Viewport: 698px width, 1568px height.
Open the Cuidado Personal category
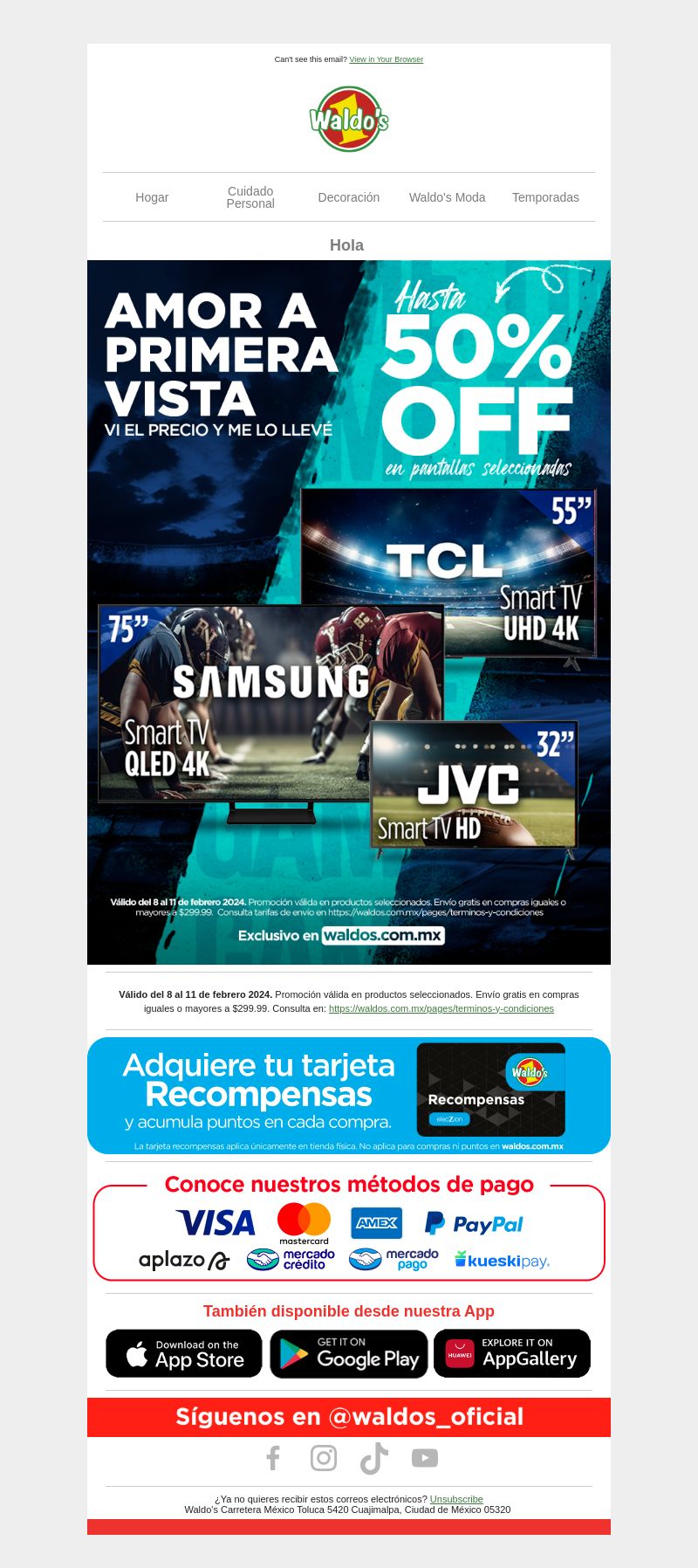[x=250, y=197]
